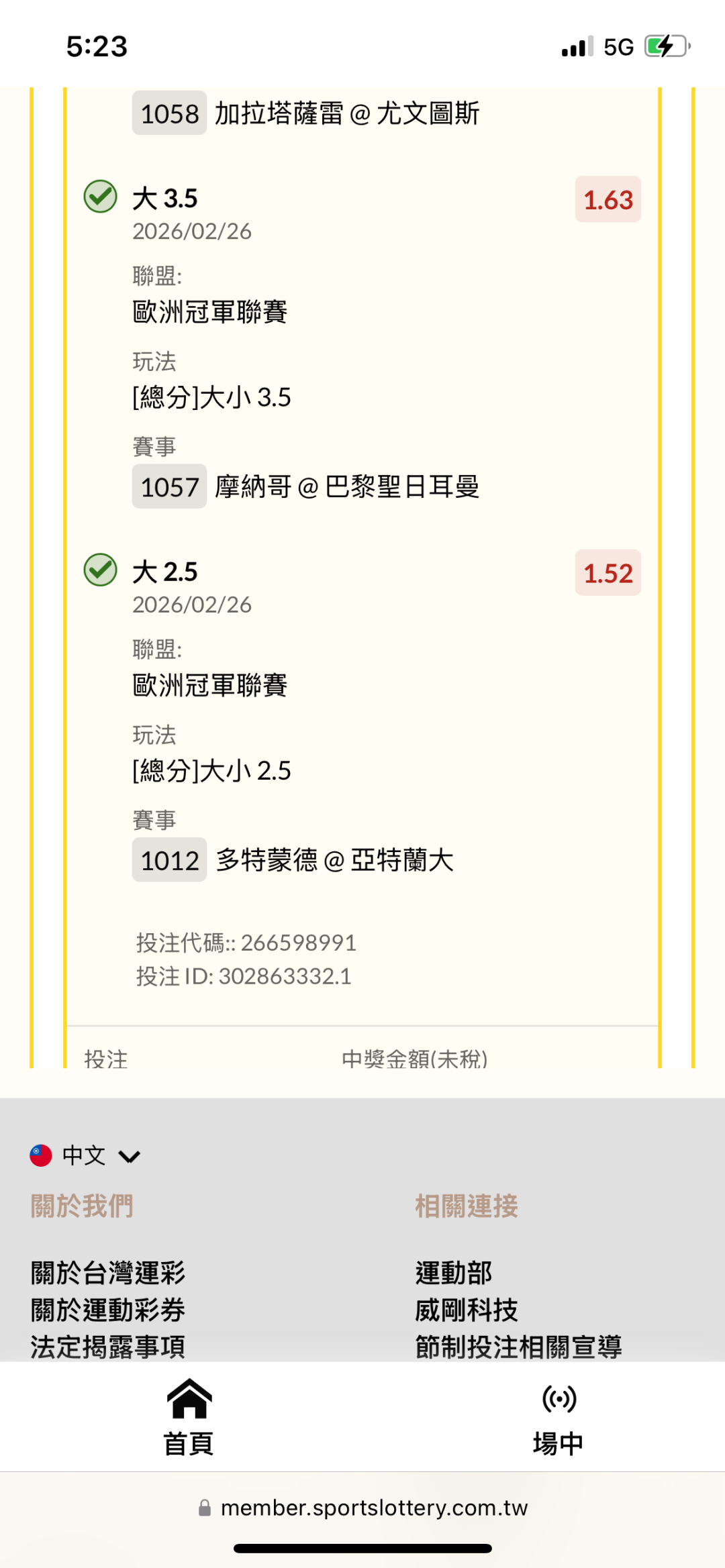Visit the 威剛科技 link
Image resolution: width=725 pixels, height=1568 pixels.
(466, 1310)
